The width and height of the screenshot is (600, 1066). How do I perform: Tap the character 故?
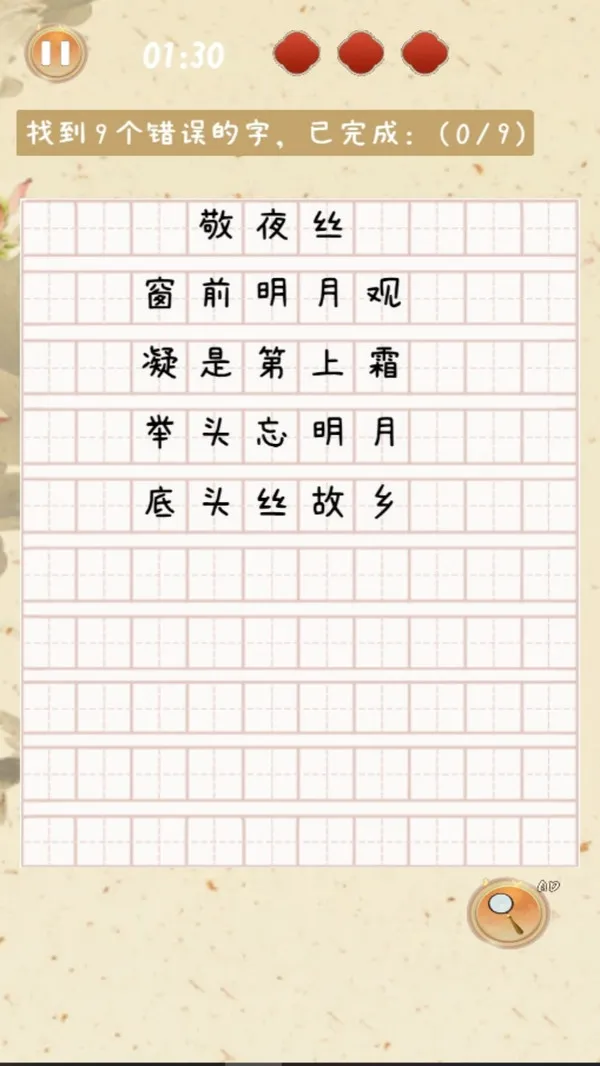click(x=328, y=504)
